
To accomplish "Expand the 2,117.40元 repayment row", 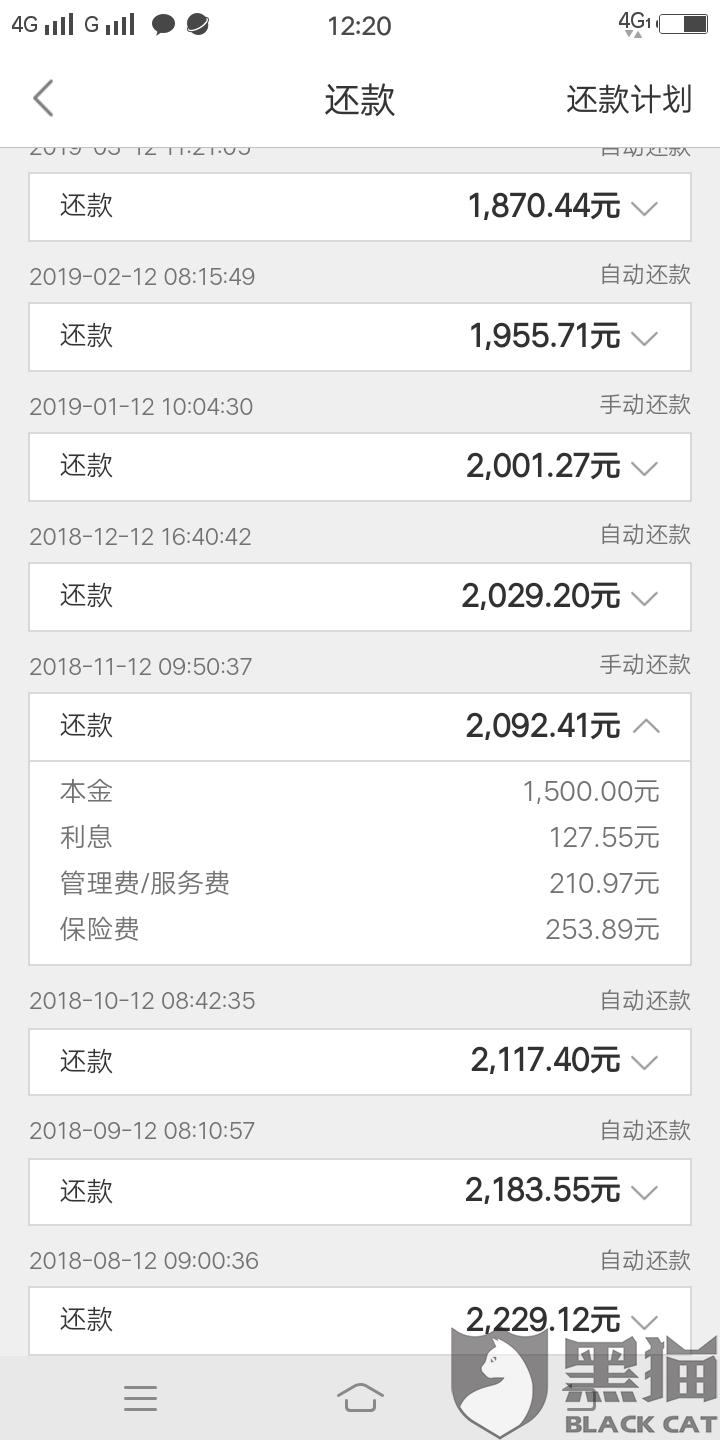I will coord(645,1062).
